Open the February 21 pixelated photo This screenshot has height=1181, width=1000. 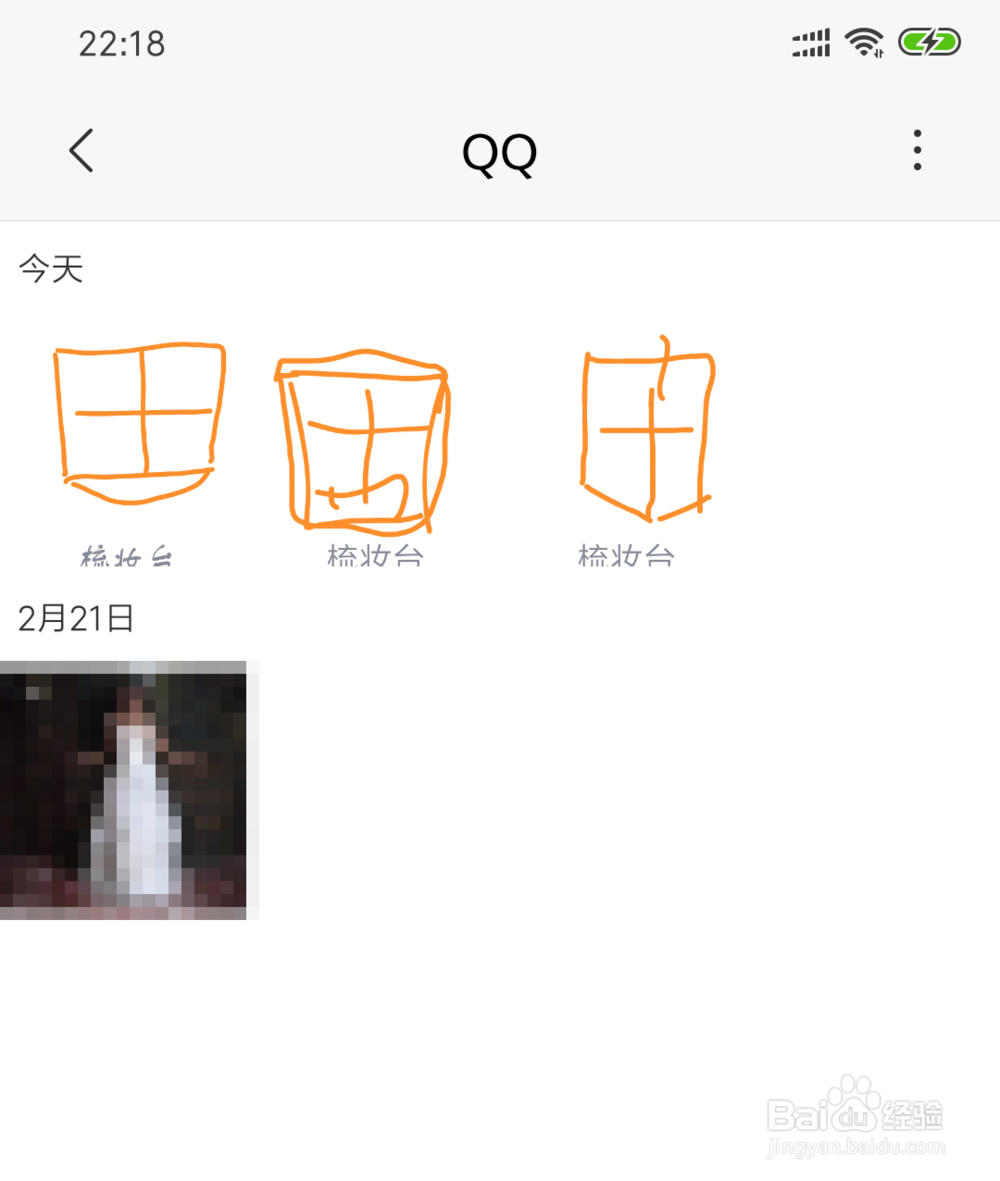122,790
